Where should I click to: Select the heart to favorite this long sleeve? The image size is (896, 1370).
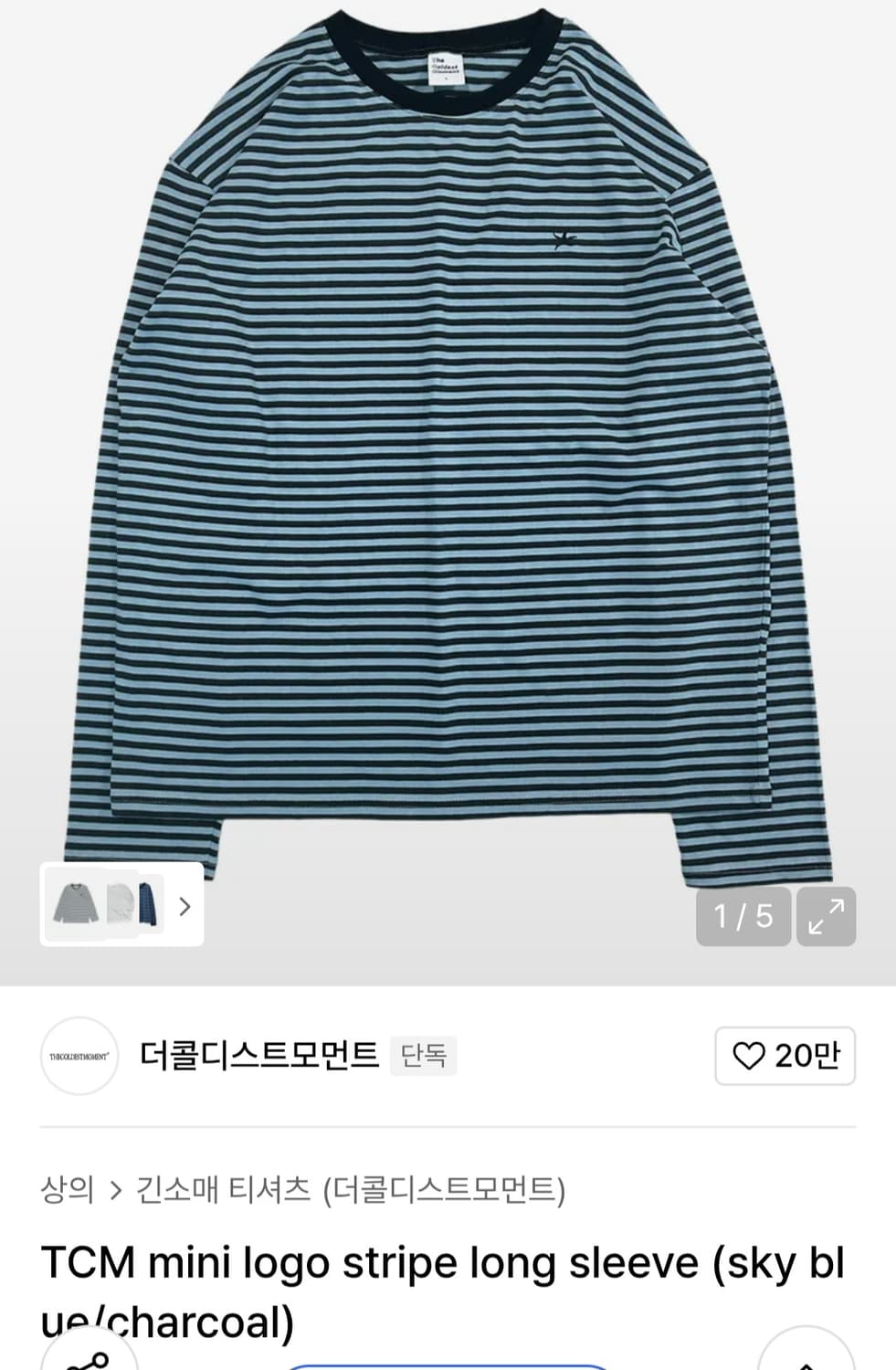pos(750,1056)
